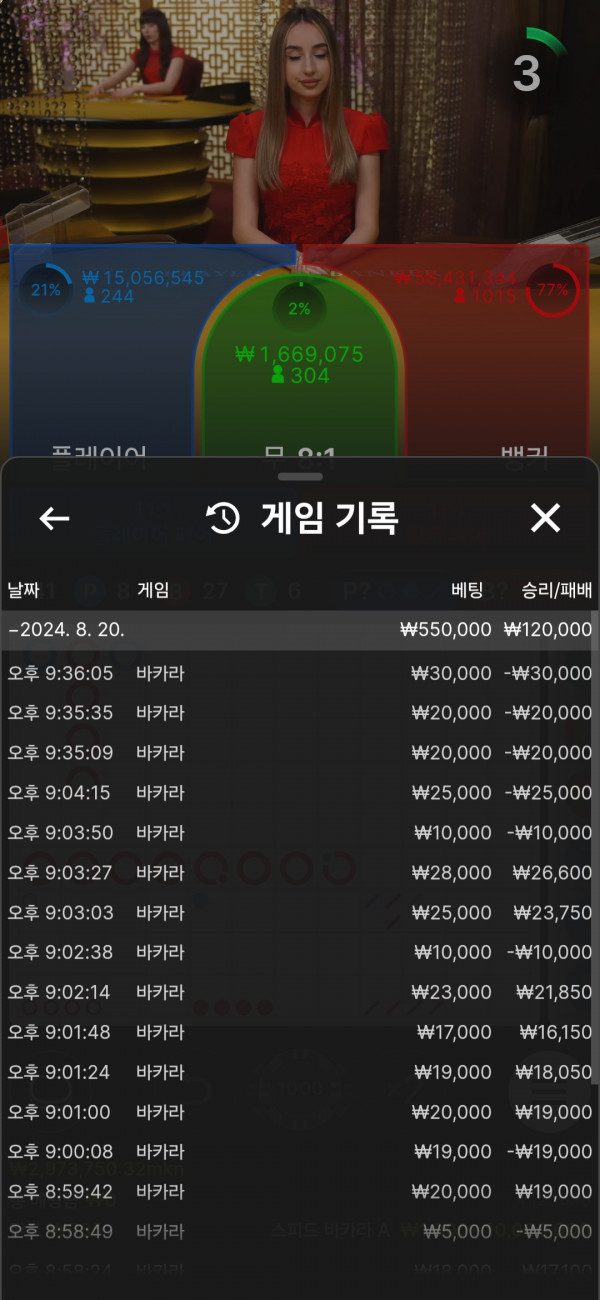Open the 9:35:35 baccarat record
Viewport: 600px width, 1300px height.
[298, 713]
